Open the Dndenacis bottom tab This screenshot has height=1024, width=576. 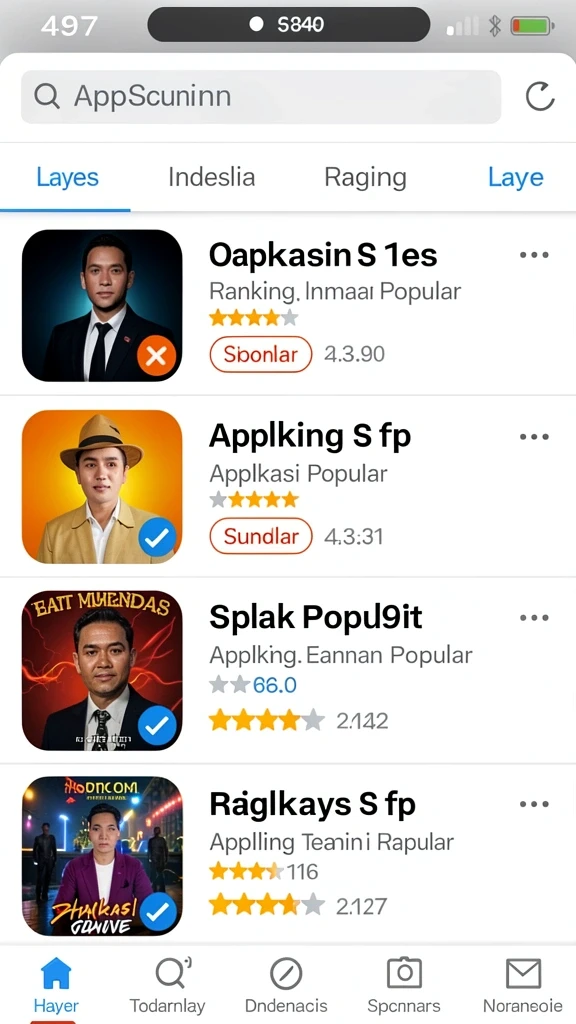coord(286,984)
